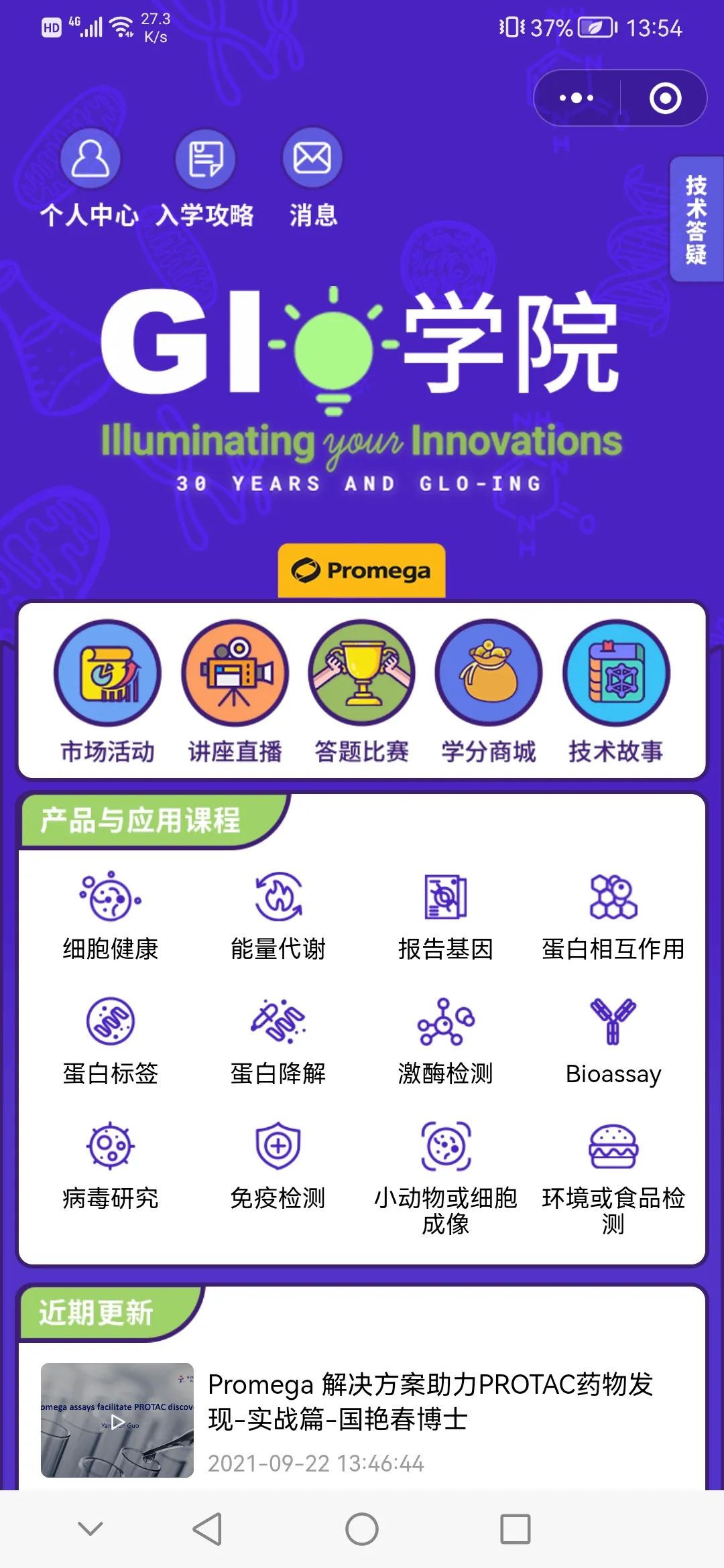Go back with the system back button

(207, 1529)
